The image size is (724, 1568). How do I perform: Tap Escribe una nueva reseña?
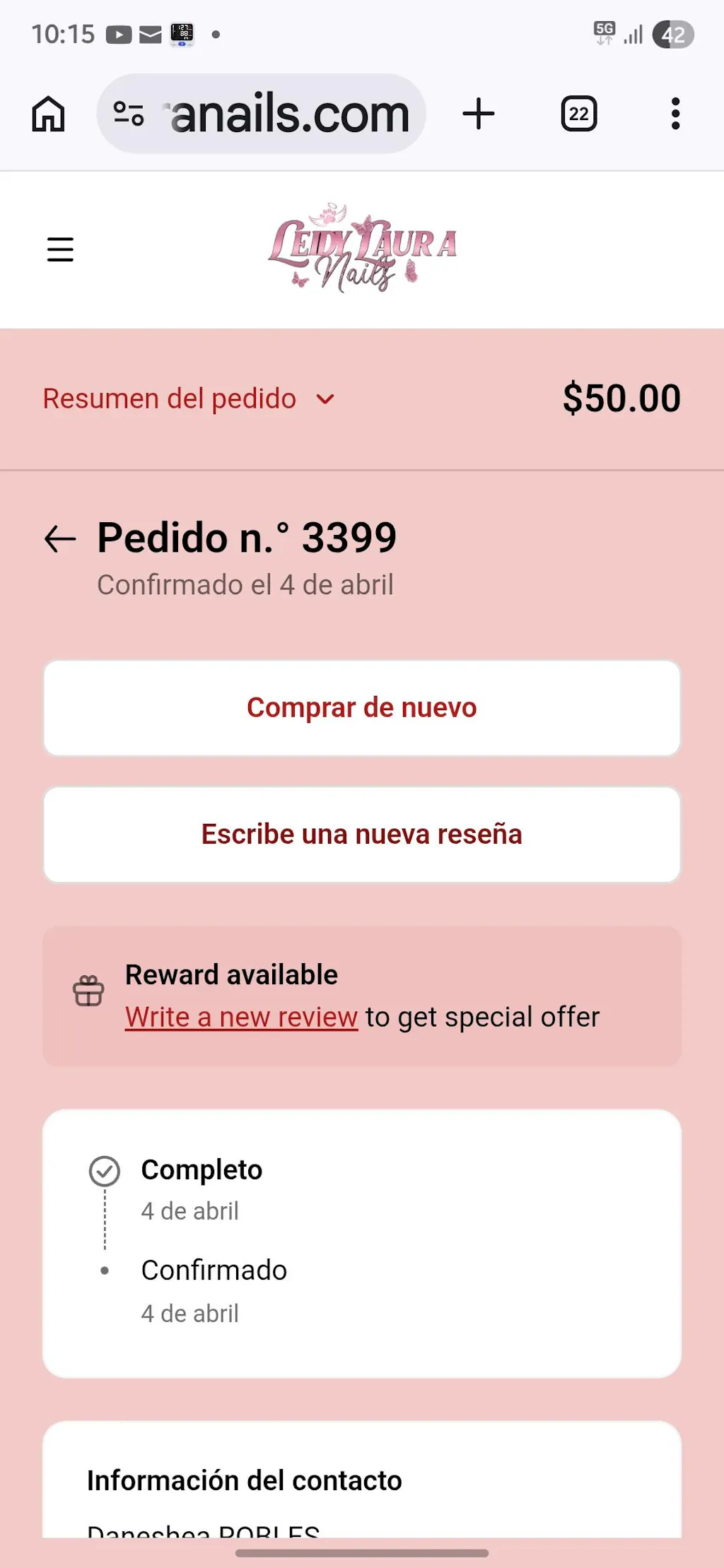coord(361,835)
